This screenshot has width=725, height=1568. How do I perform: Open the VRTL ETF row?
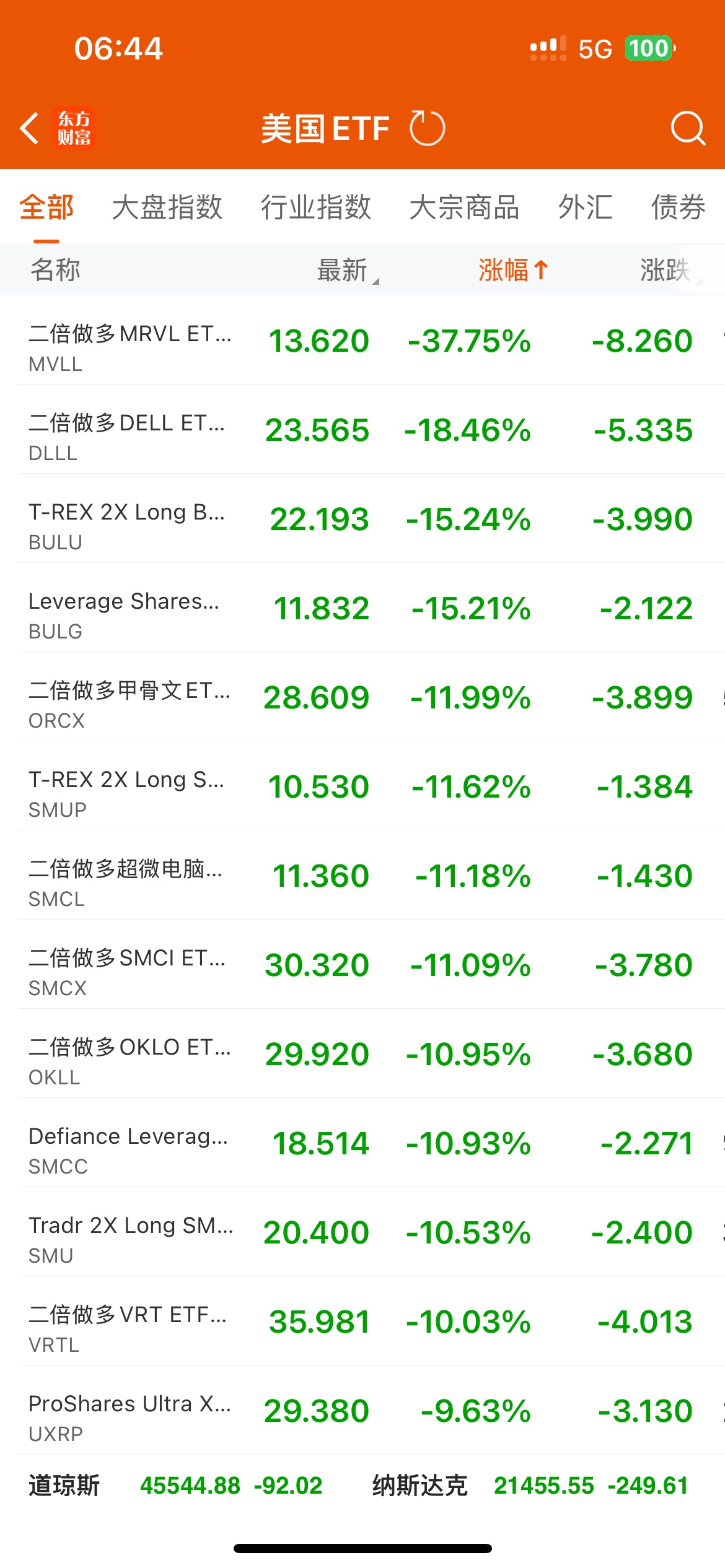362,1322
